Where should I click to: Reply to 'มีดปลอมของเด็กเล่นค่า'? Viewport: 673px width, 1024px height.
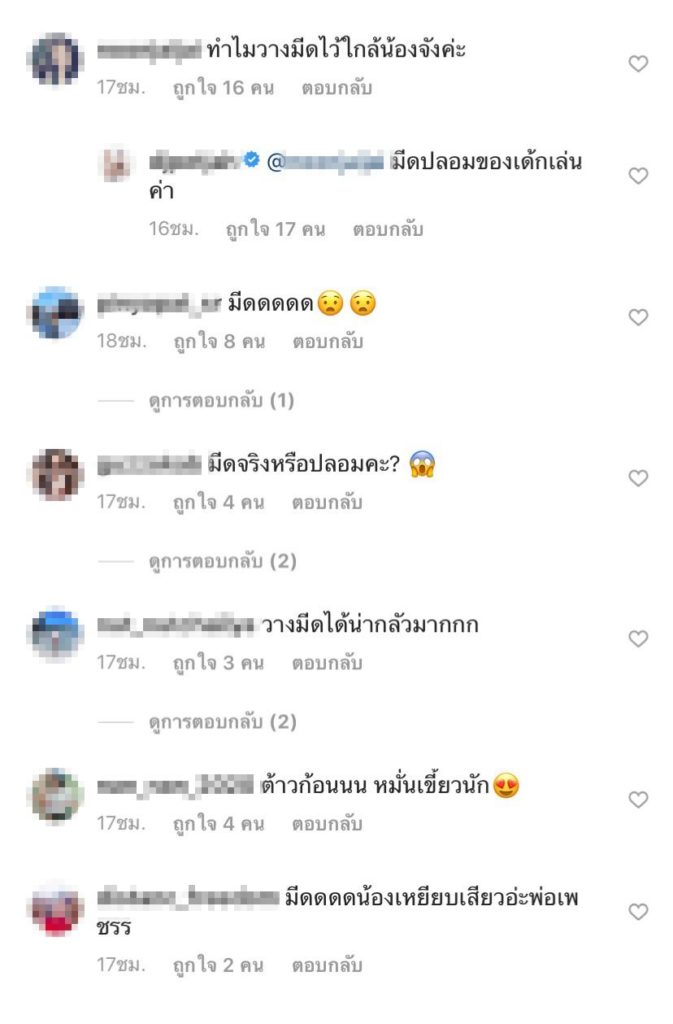point(387,229)
